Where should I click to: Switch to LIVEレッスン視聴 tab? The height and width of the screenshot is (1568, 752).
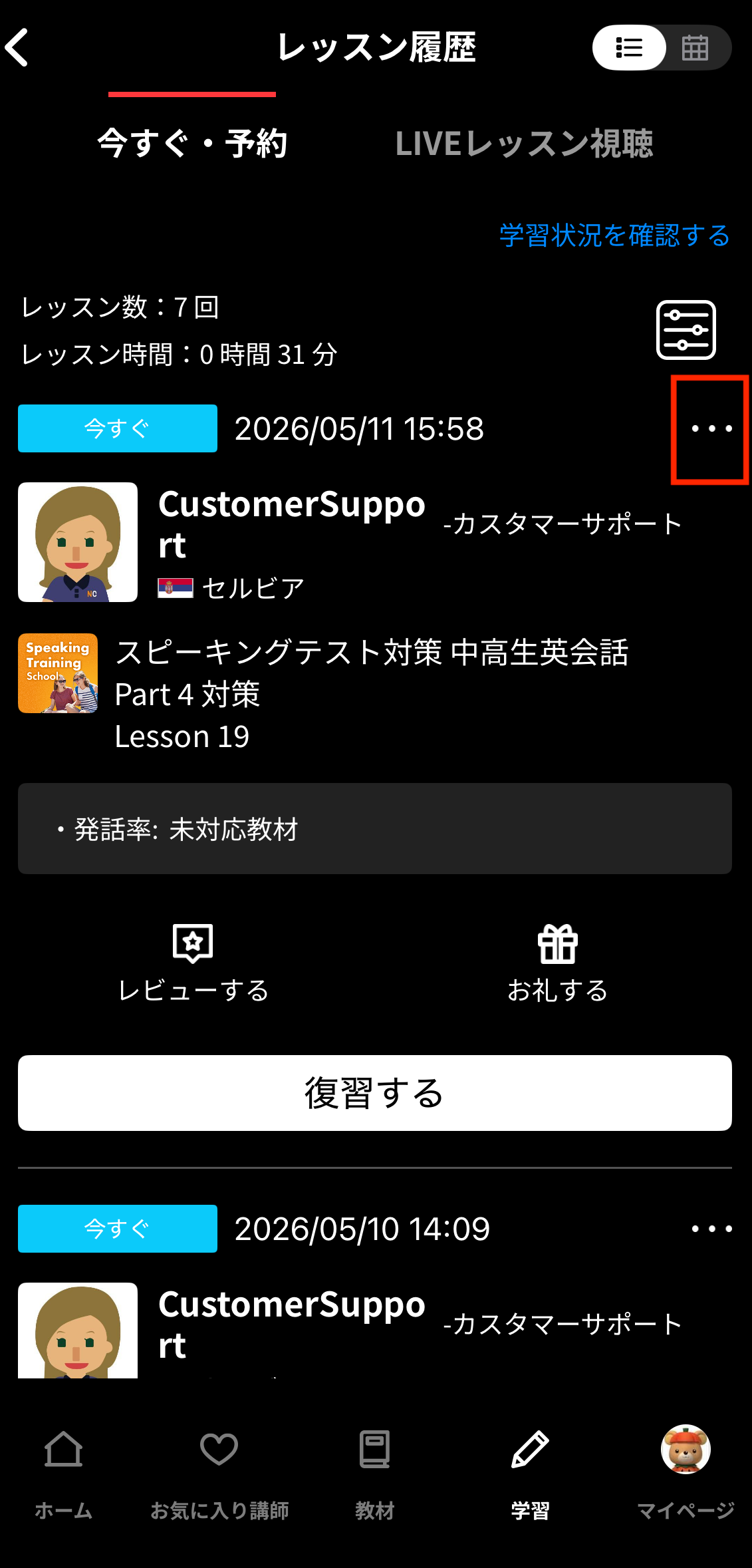pos(524,143)
